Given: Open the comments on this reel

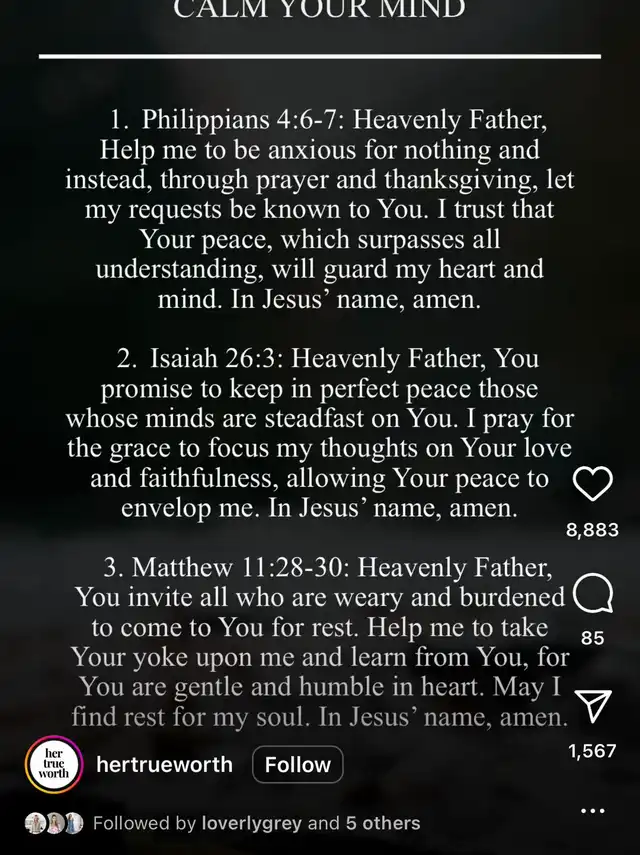Looking at the screenshot, I should coord(593,597).
